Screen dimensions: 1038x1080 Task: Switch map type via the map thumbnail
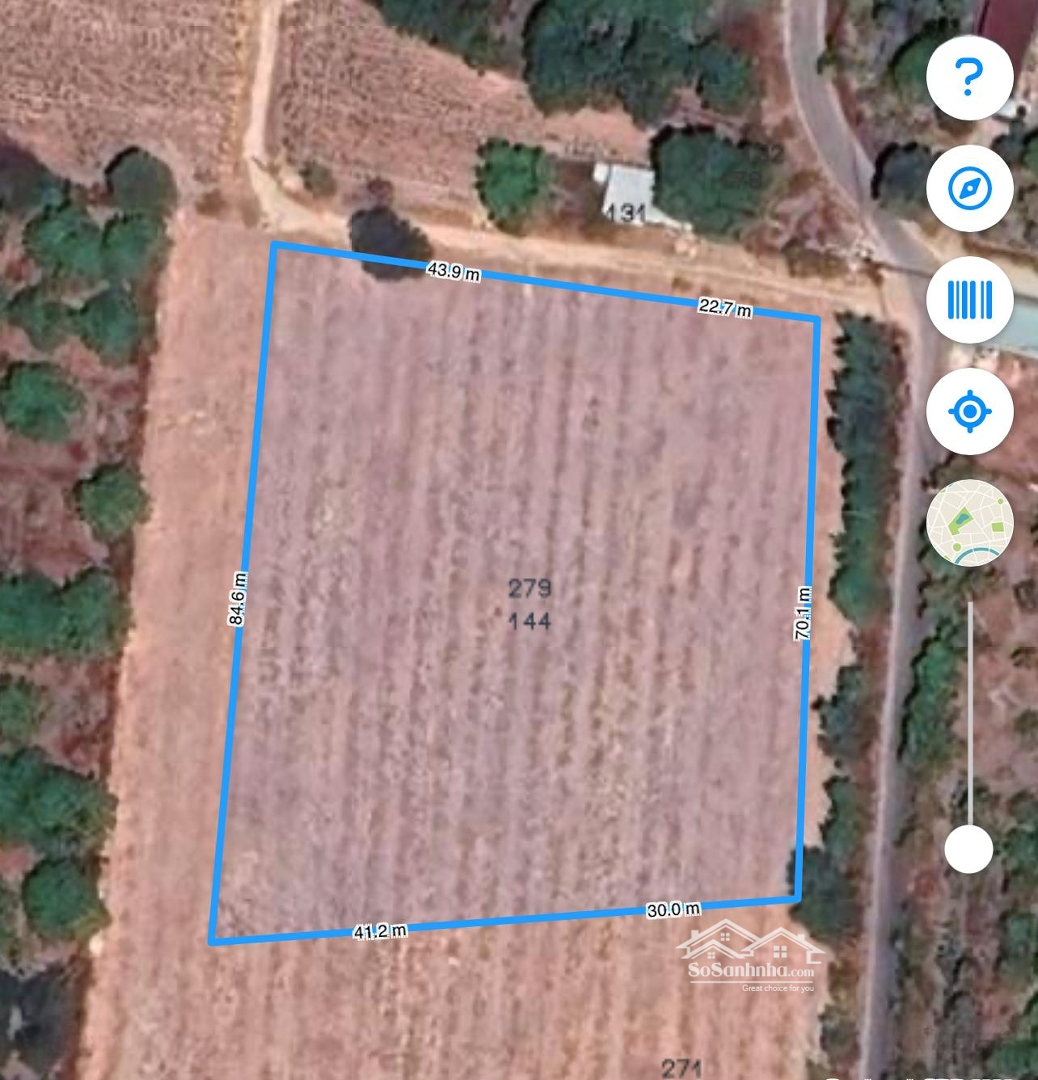pyautogui.click(x=969, y=523)
